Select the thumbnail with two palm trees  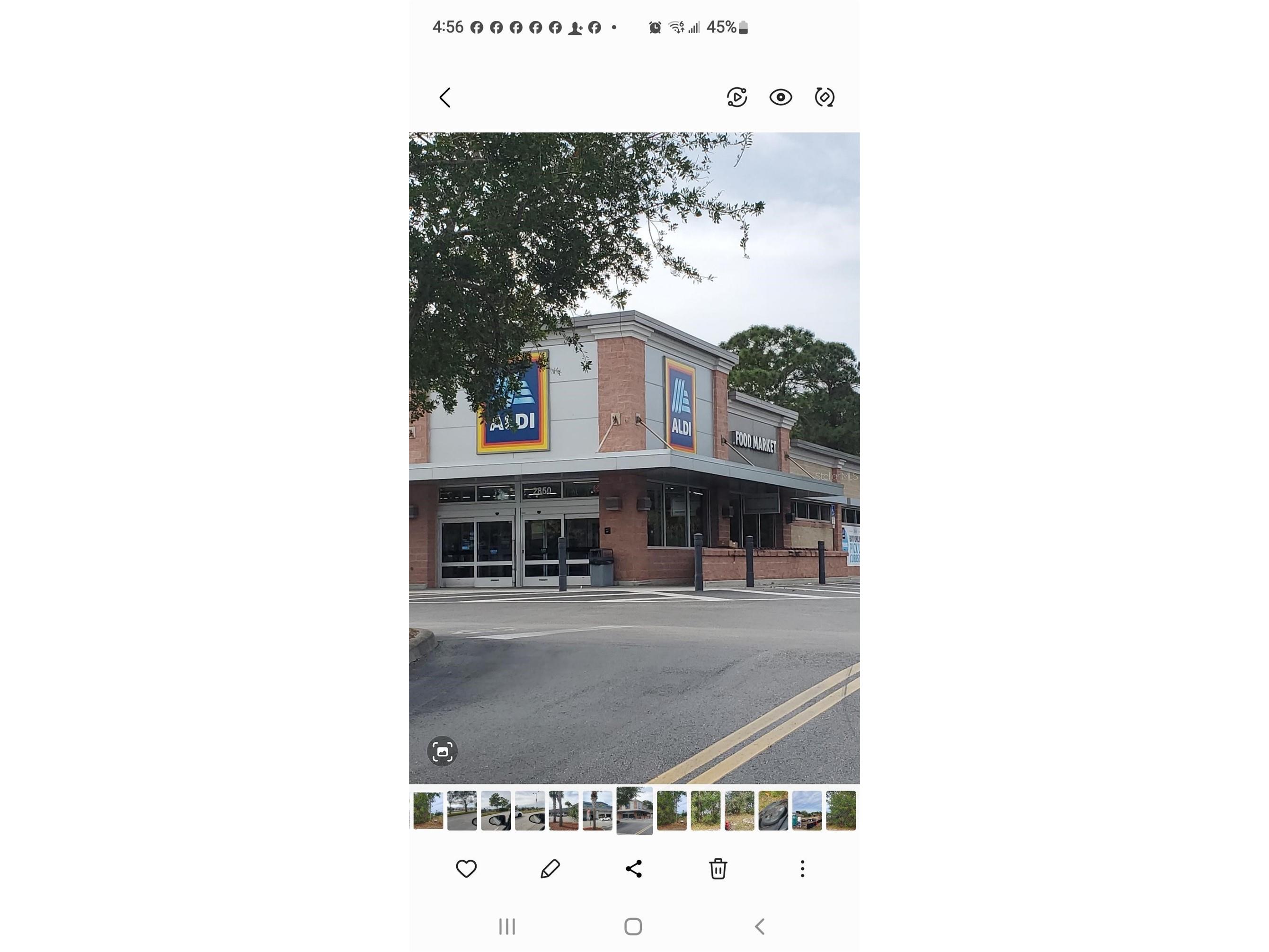tap(563, 810)
